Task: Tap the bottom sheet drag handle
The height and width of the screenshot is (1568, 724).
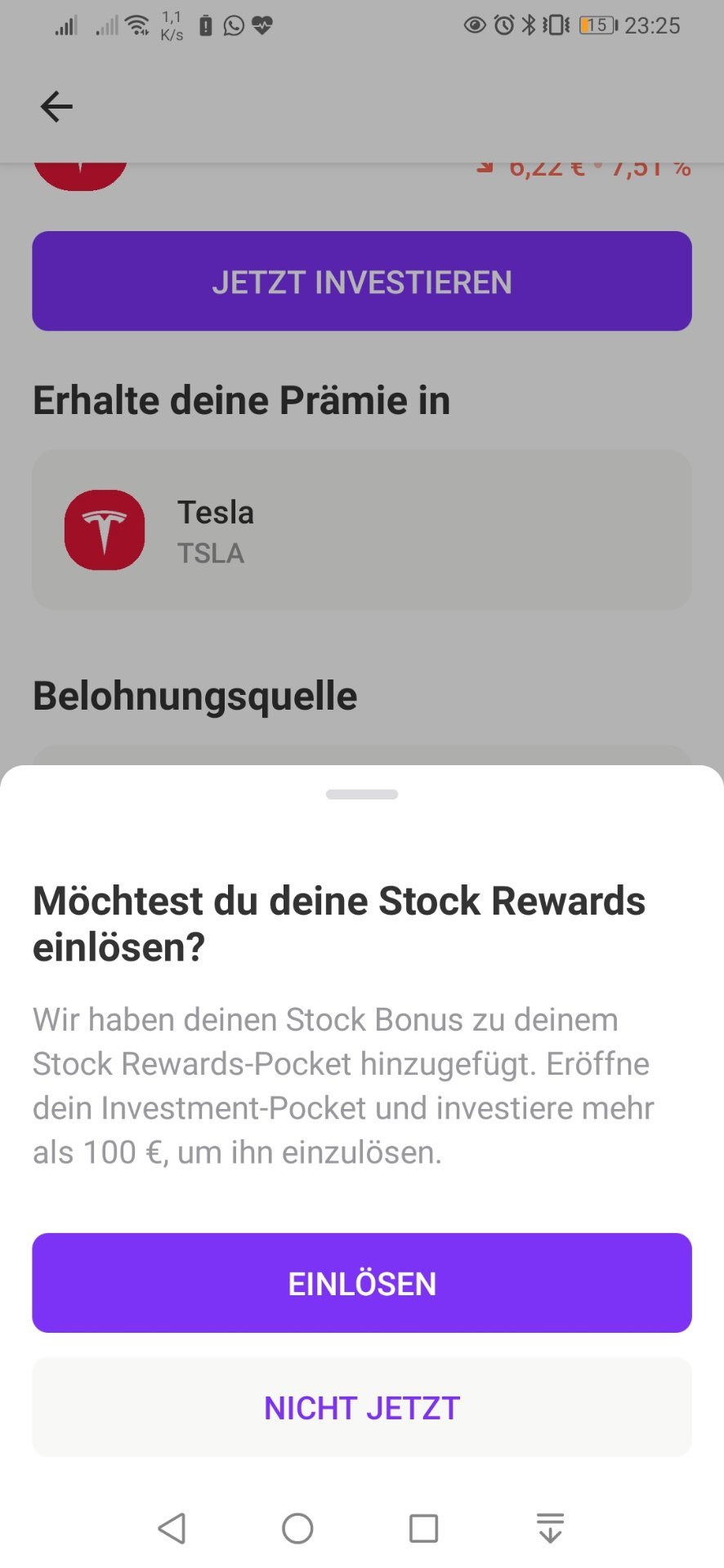Action: (362, 795)
